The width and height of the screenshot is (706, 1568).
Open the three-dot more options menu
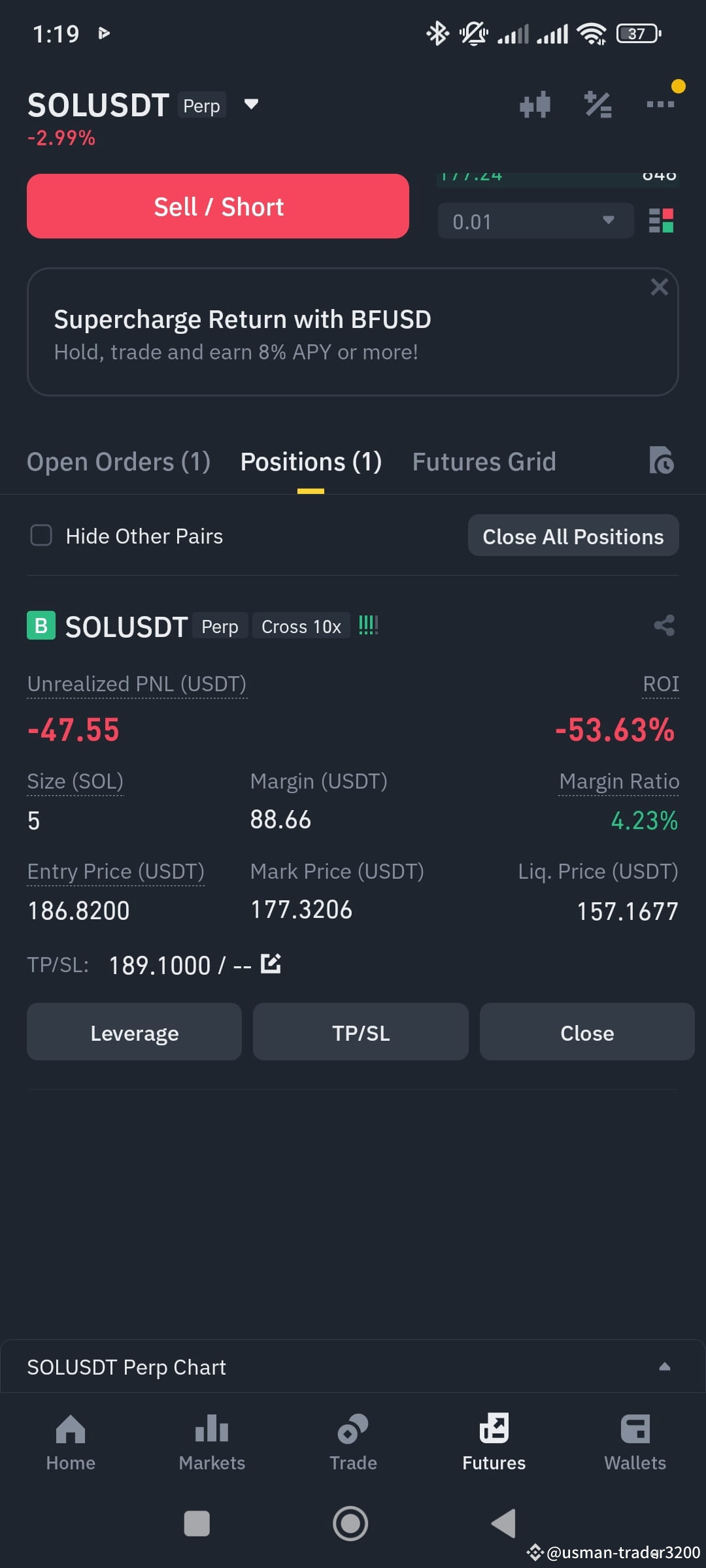(659, 105)
